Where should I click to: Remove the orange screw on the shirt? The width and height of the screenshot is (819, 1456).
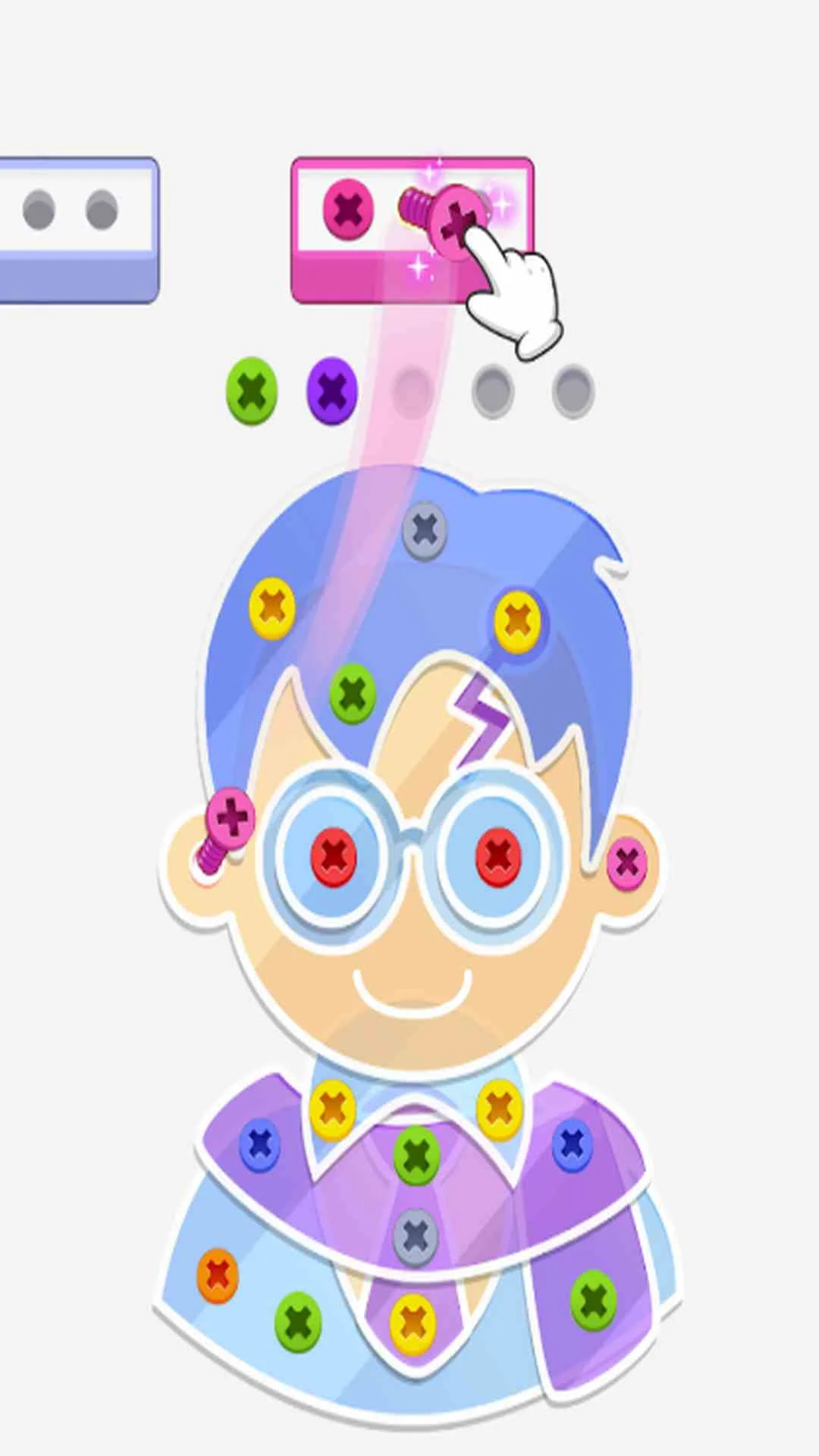click(218, 1276)
